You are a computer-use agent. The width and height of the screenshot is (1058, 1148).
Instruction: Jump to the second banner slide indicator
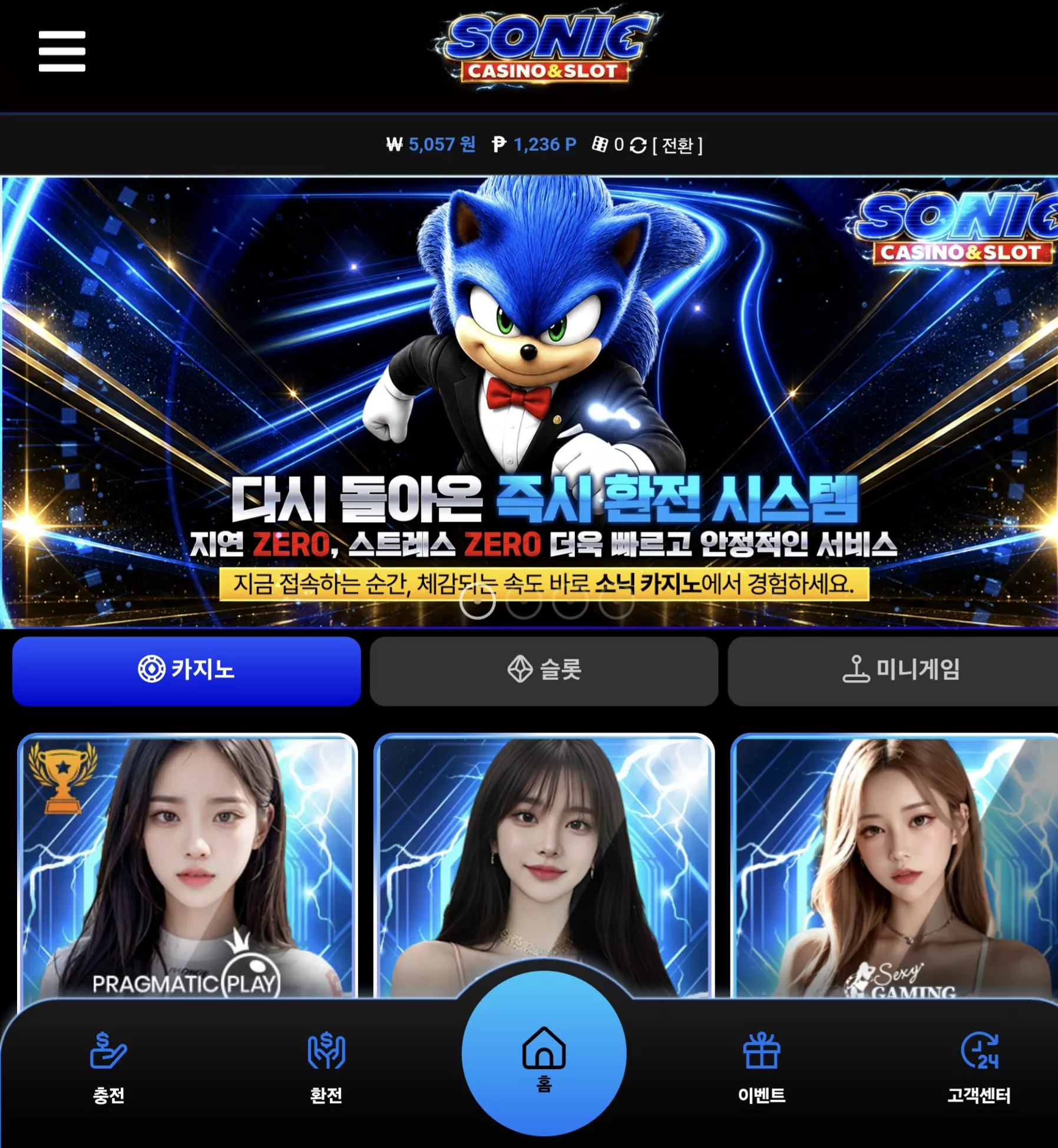pos(523,602)
